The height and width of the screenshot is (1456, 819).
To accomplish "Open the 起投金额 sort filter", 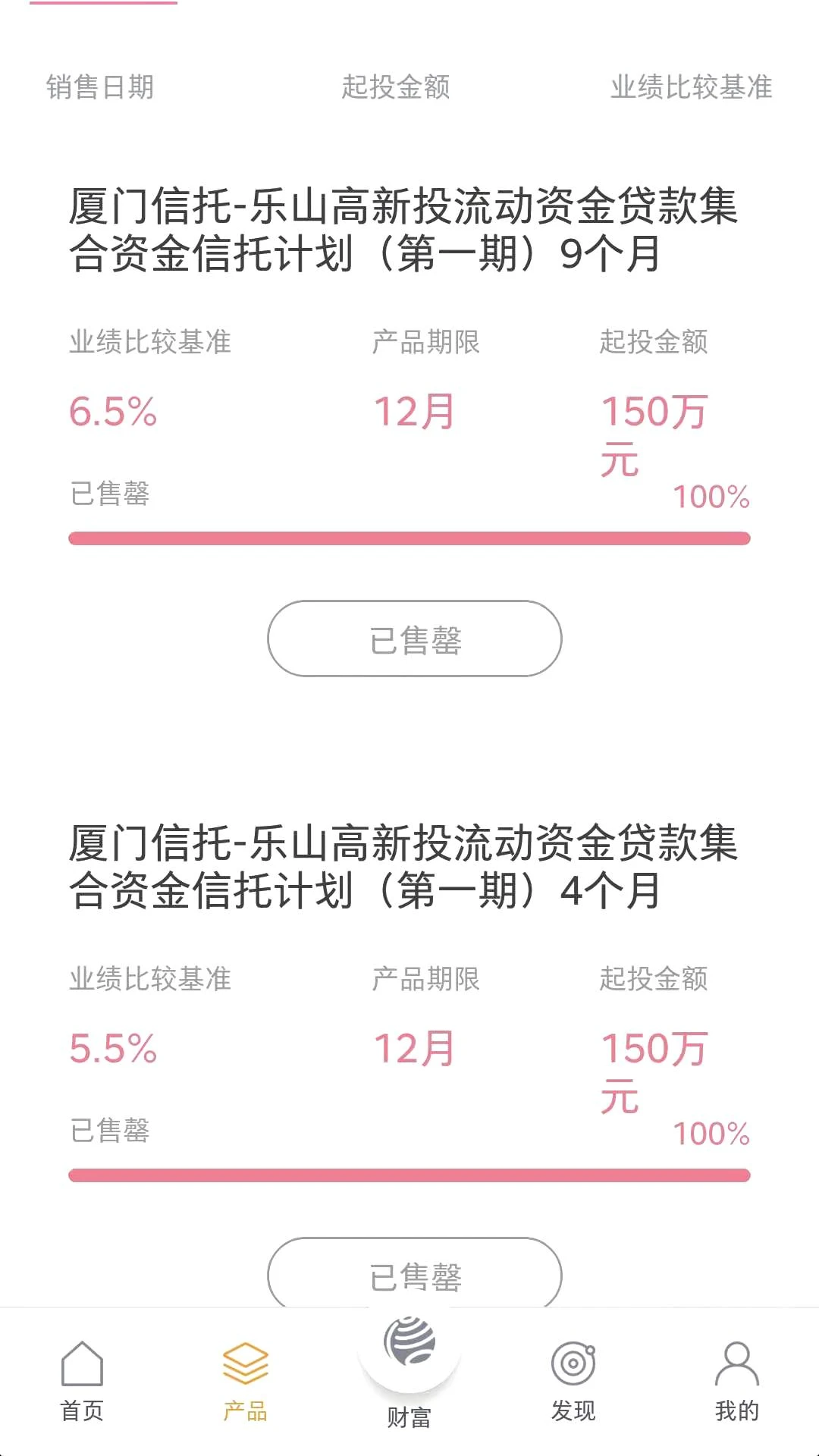I will (x=397, y=89).
